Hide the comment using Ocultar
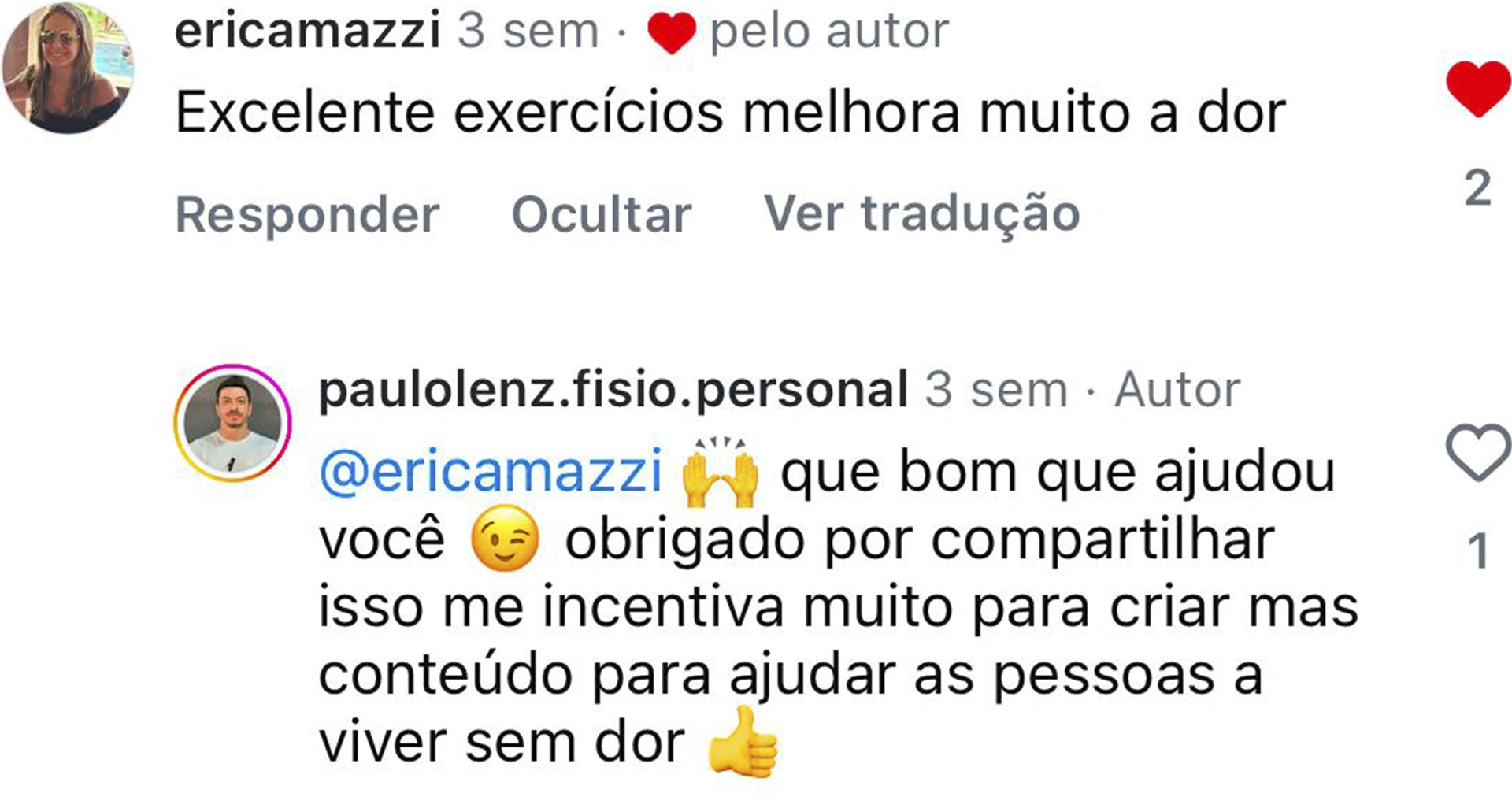This screenshot has height=808, width=1512. click(602, 214)
